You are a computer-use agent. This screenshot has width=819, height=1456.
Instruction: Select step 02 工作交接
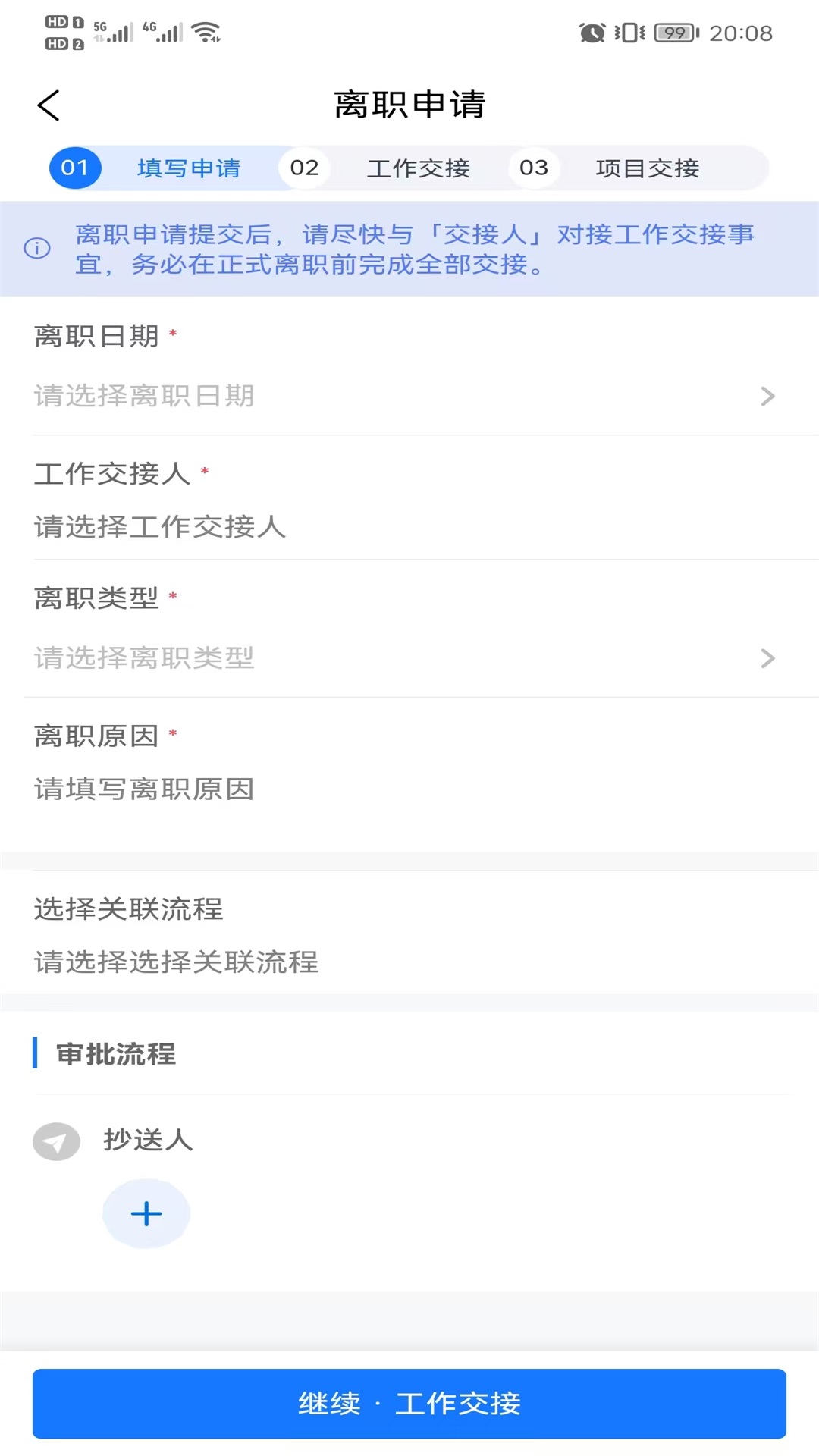tap(305, 168)
